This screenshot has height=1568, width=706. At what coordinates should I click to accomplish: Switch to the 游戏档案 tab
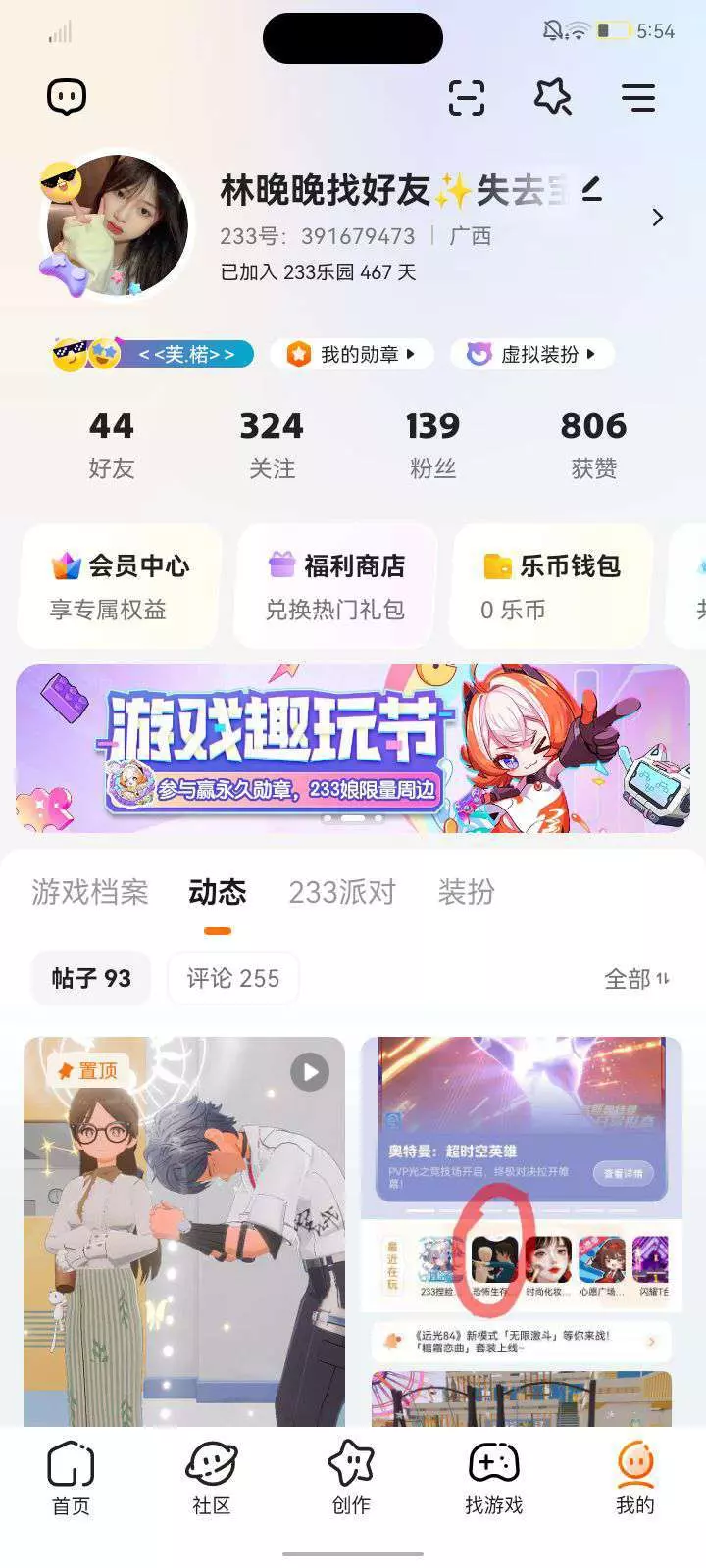90,892
